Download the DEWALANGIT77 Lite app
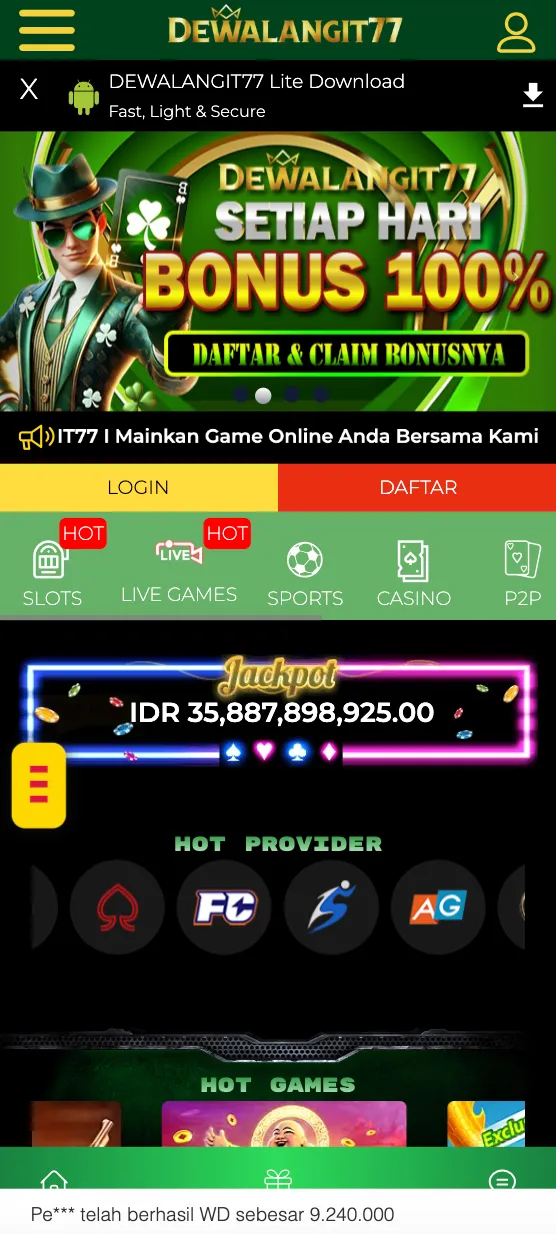Image resolution: width=556 pixels, height=1234 pixels. [533, 95]
